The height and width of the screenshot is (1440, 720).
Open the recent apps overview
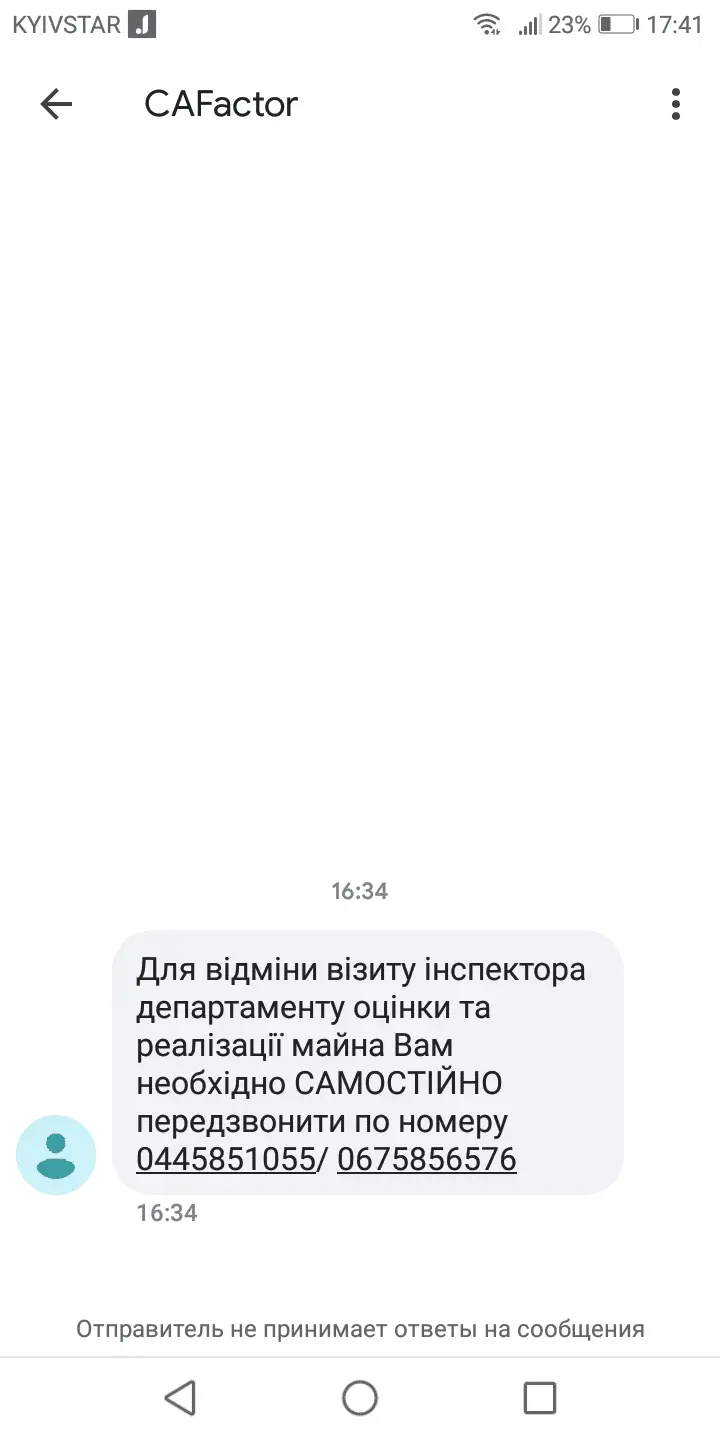540,1397
